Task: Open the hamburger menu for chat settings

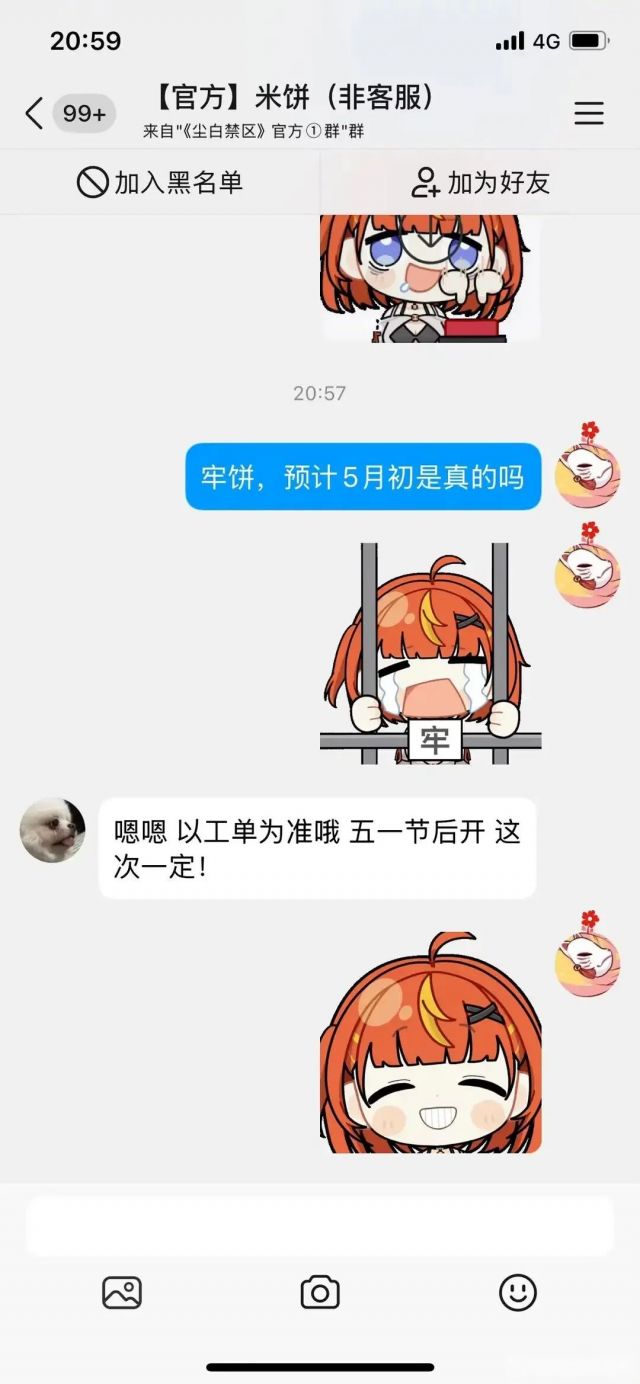Action: pyautogui.click(x=589, y=113)
